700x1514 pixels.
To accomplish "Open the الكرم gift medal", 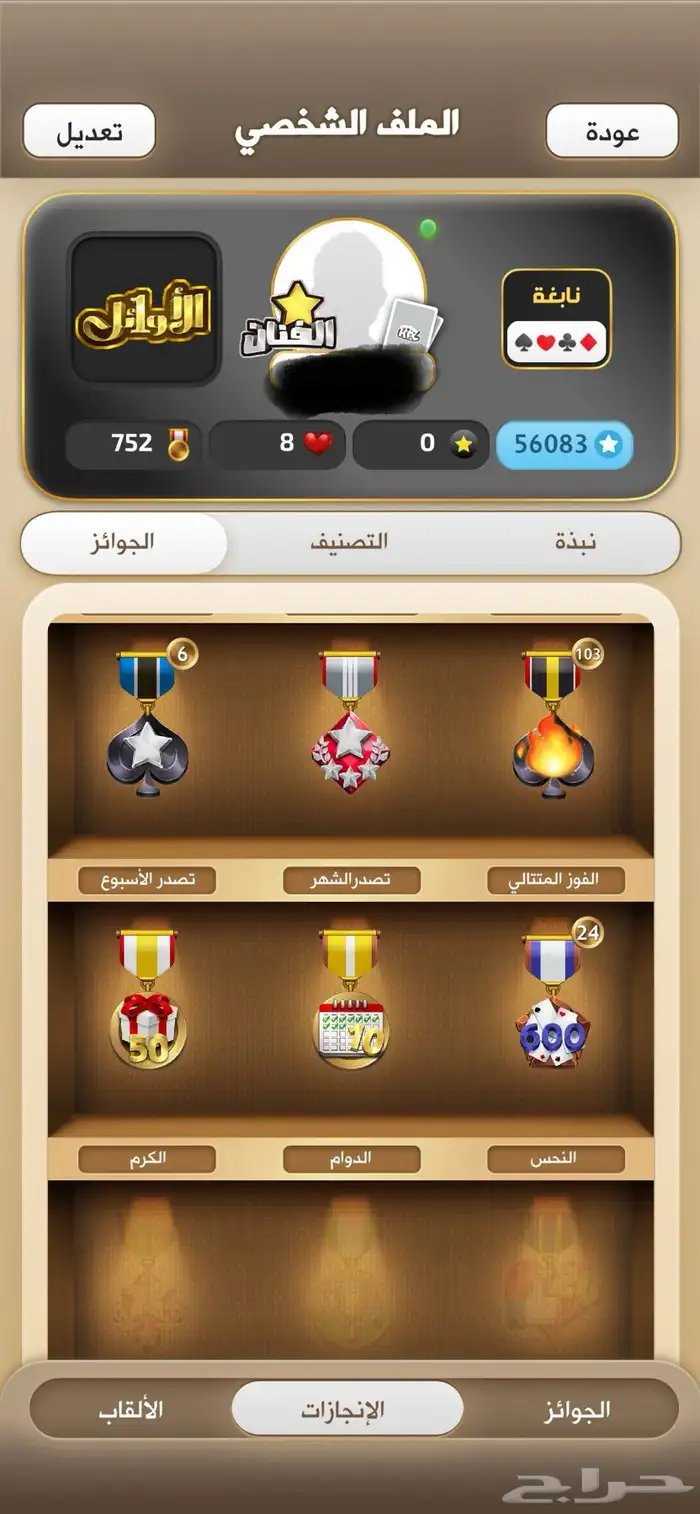I will tap(147, 1000).
